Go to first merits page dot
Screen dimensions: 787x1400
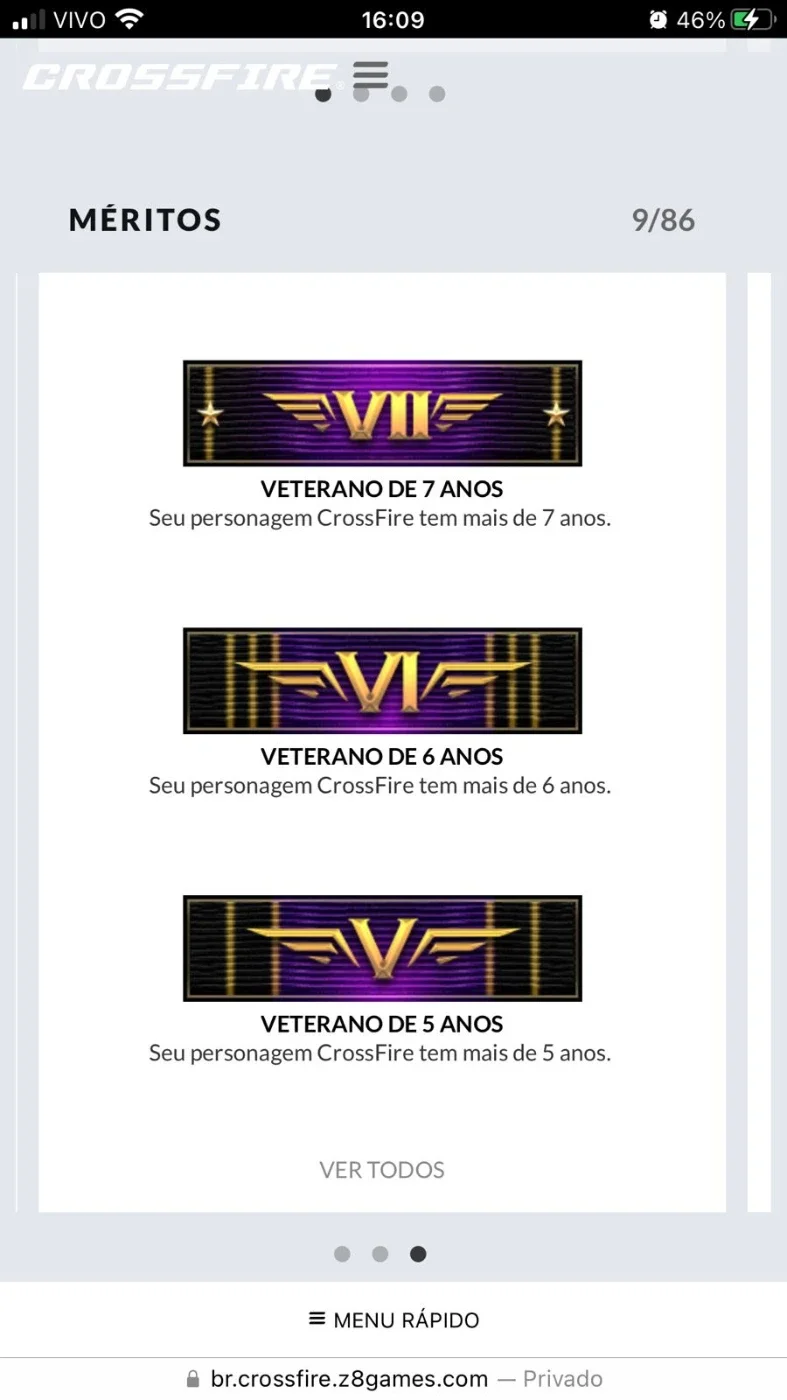[342, 1254]
